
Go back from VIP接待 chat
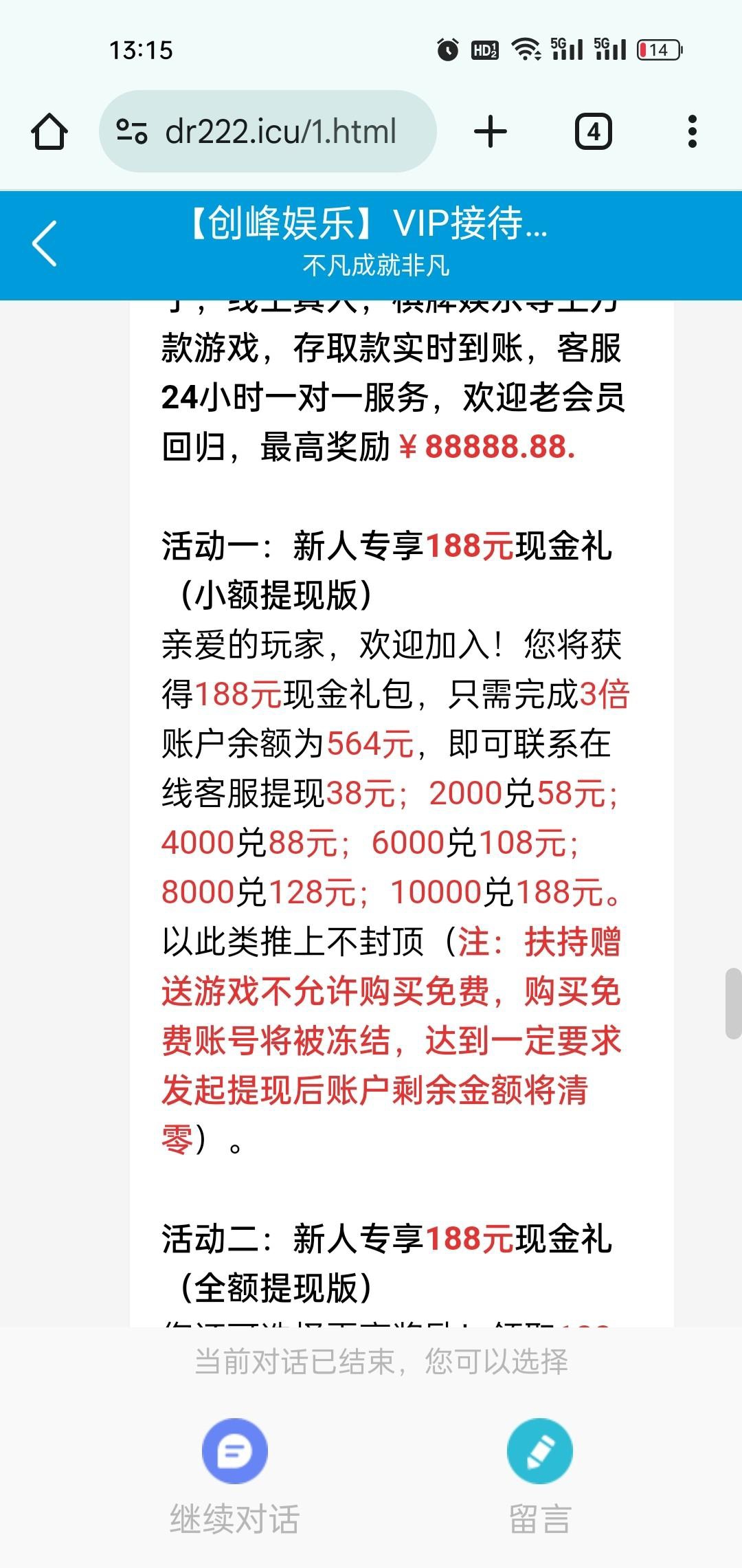[45, 243]
